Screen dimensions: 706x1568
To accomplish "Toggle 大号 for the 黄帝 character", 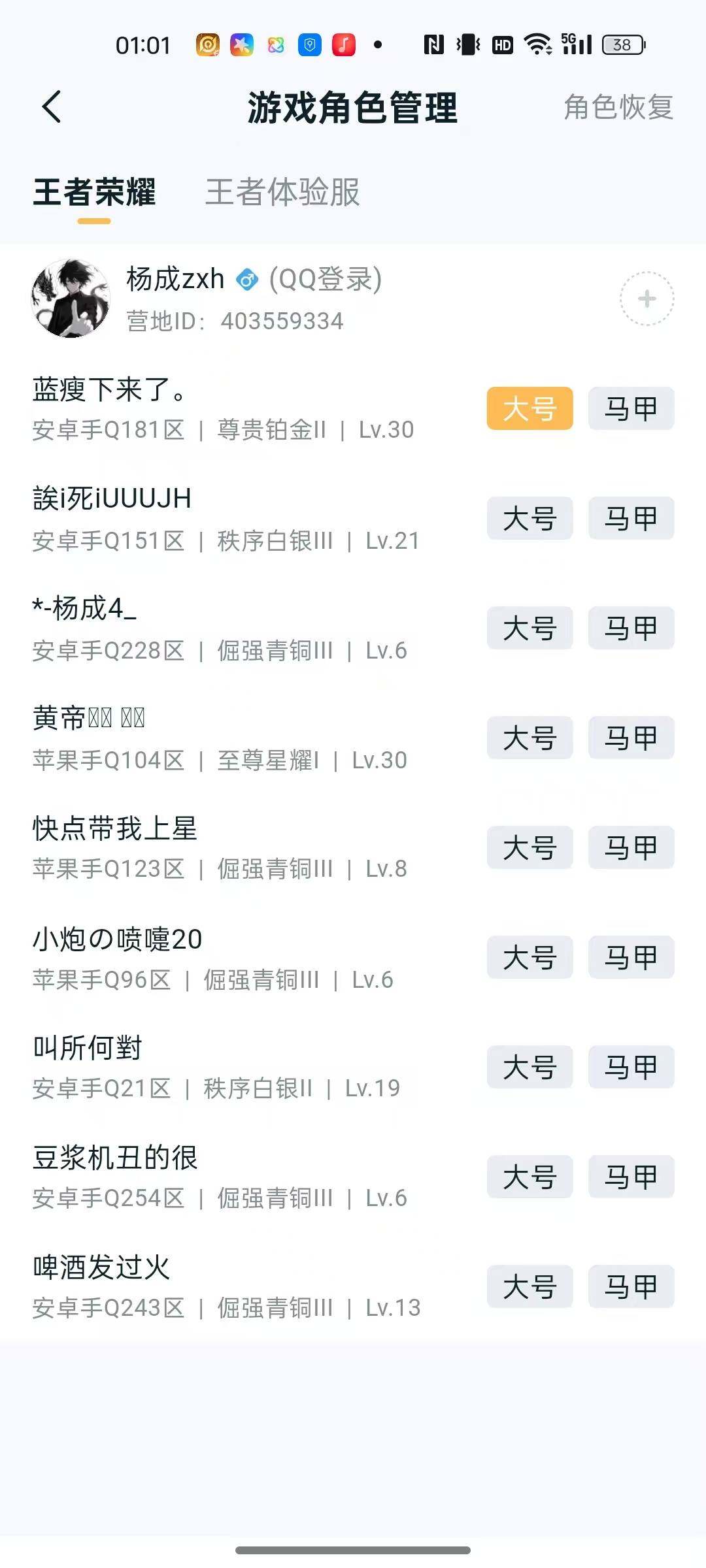I will click(529, 738).
